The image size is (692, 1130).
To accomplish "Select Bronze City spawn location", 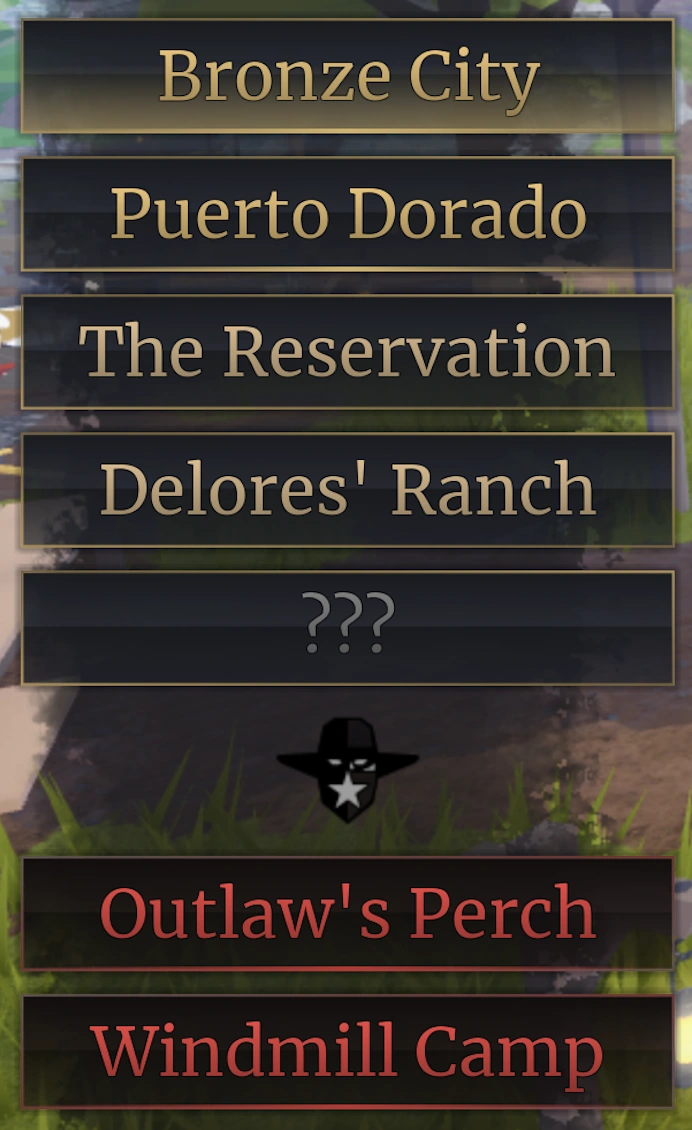I will pos(347,76).
